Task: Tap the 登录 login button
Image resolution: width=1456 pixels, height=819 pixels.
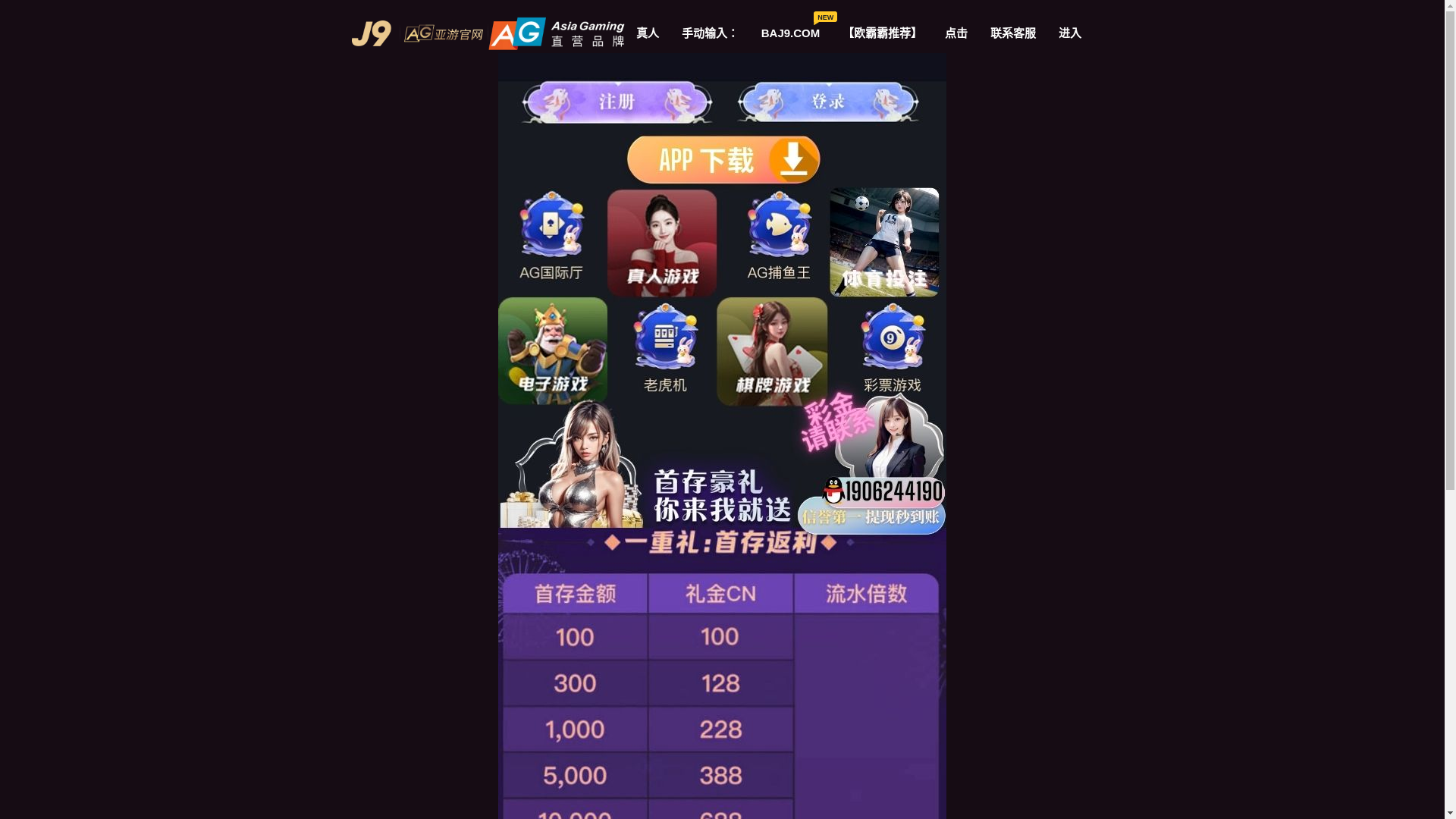Action: tap(828, 102)
